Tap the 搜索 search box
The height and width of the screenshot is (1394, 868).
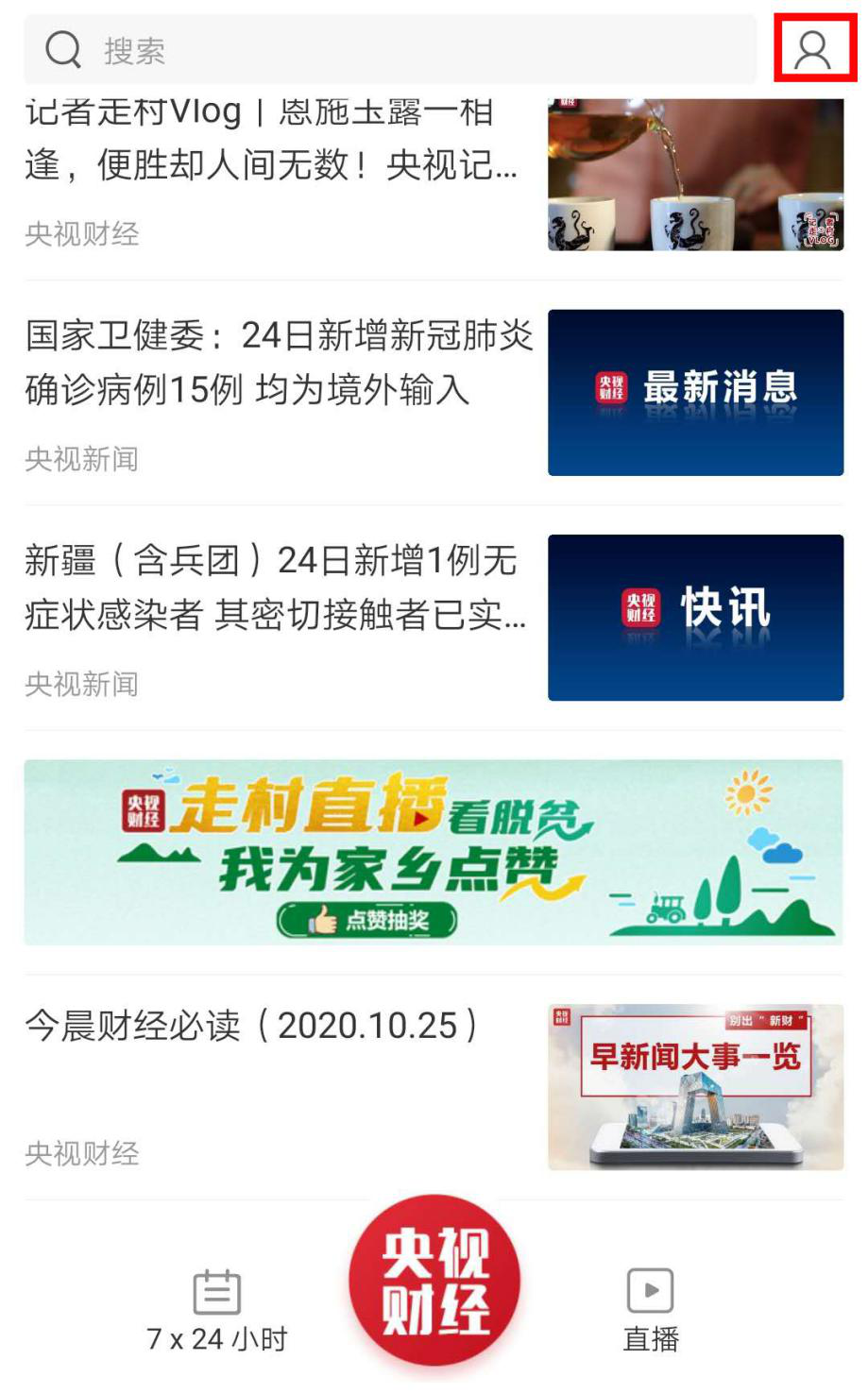tap(390, 50)
